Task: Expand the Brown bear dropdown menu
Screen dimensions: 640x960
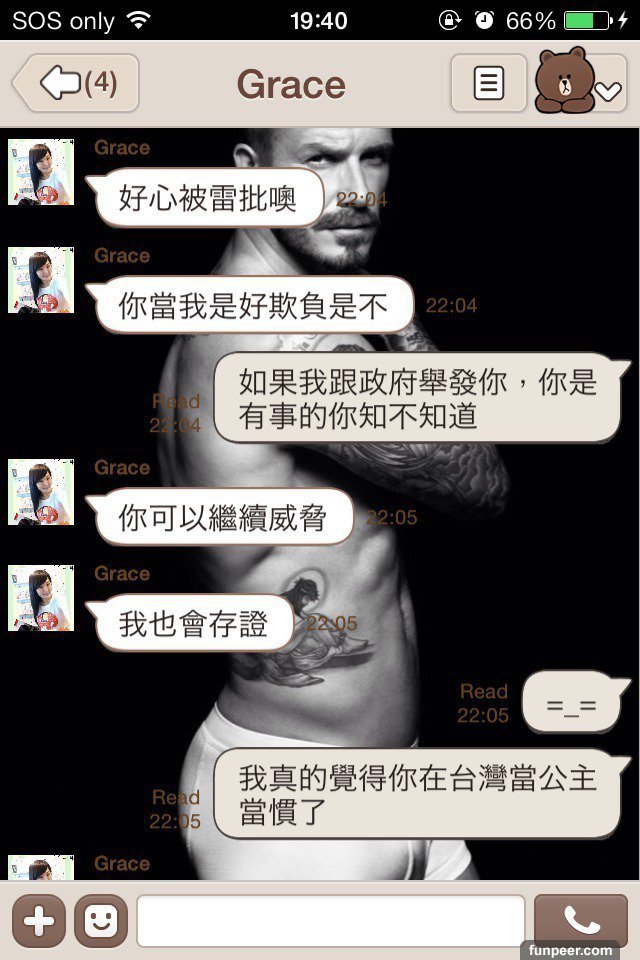Action: [581, 83]
